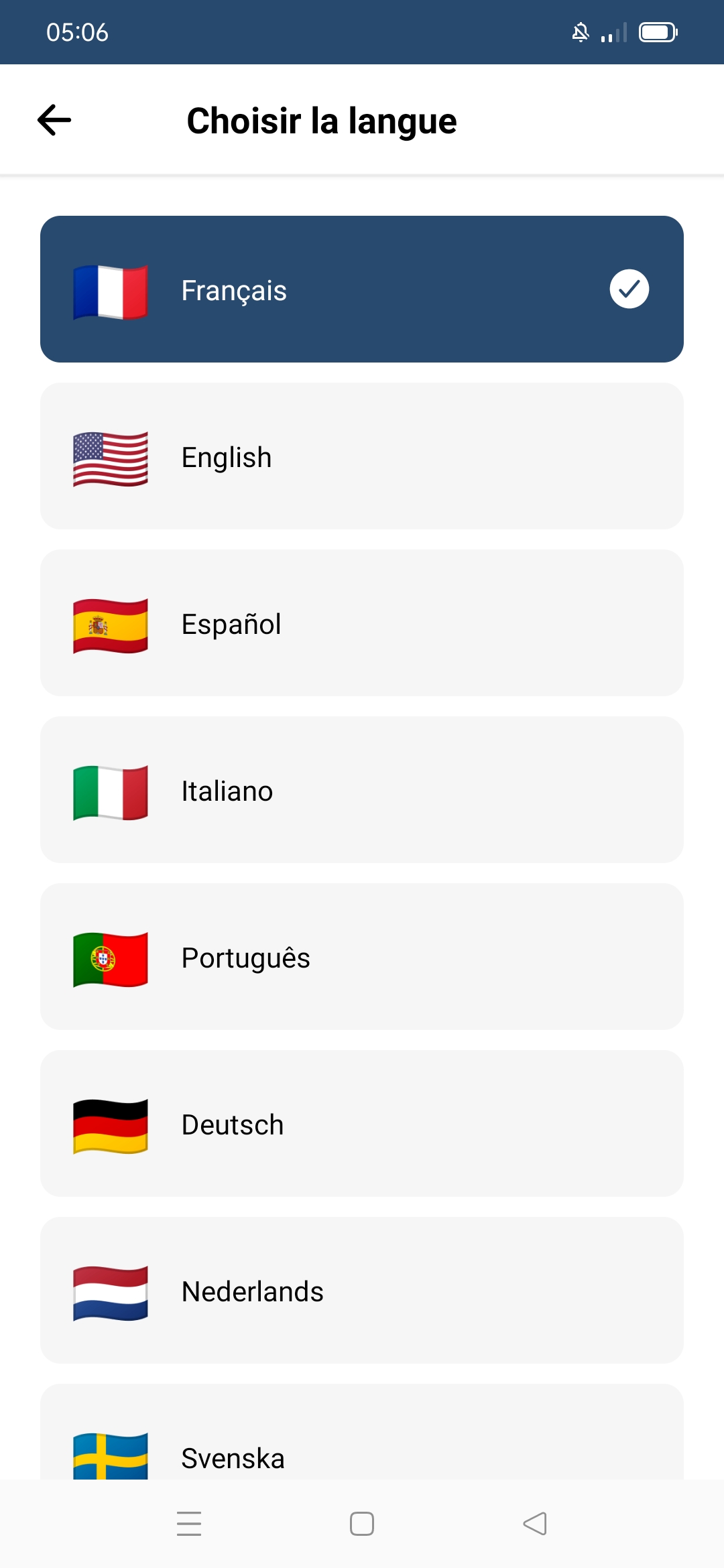Click the Portuguese flag icon
The image size is (724, 1568).
(x=110, y=958)
